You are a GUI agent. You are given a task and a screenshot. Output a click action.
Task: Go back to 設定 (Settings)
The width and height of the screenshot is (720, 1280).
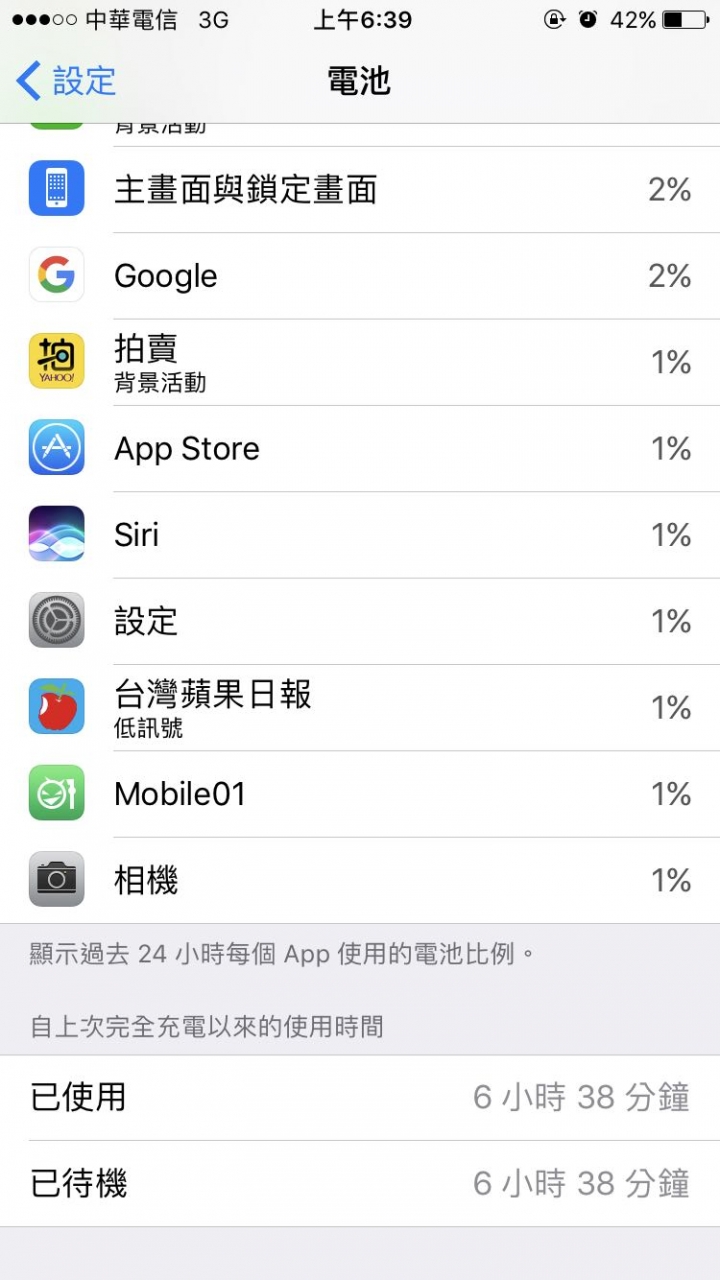[x=66, y=81]
